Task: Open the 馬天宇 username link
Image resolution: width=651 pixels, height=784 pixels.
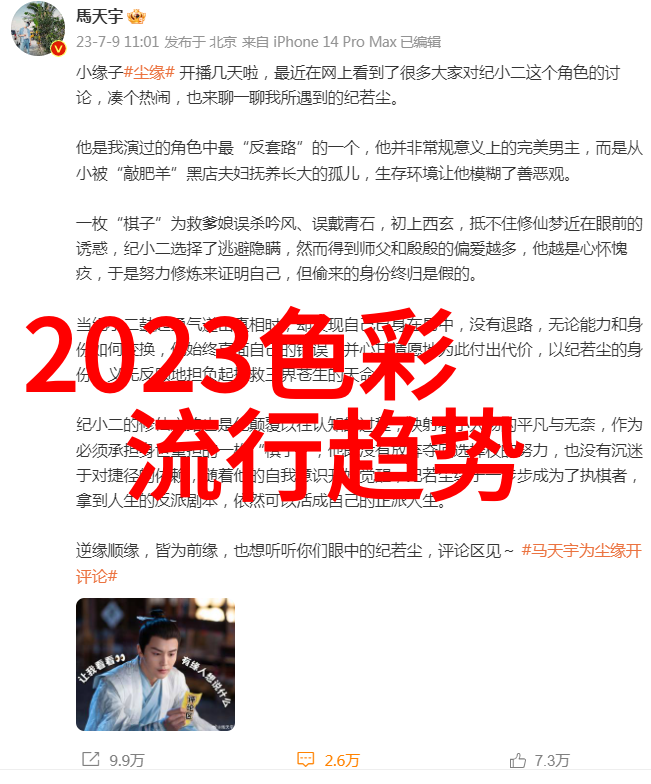Action: point(101,17)
